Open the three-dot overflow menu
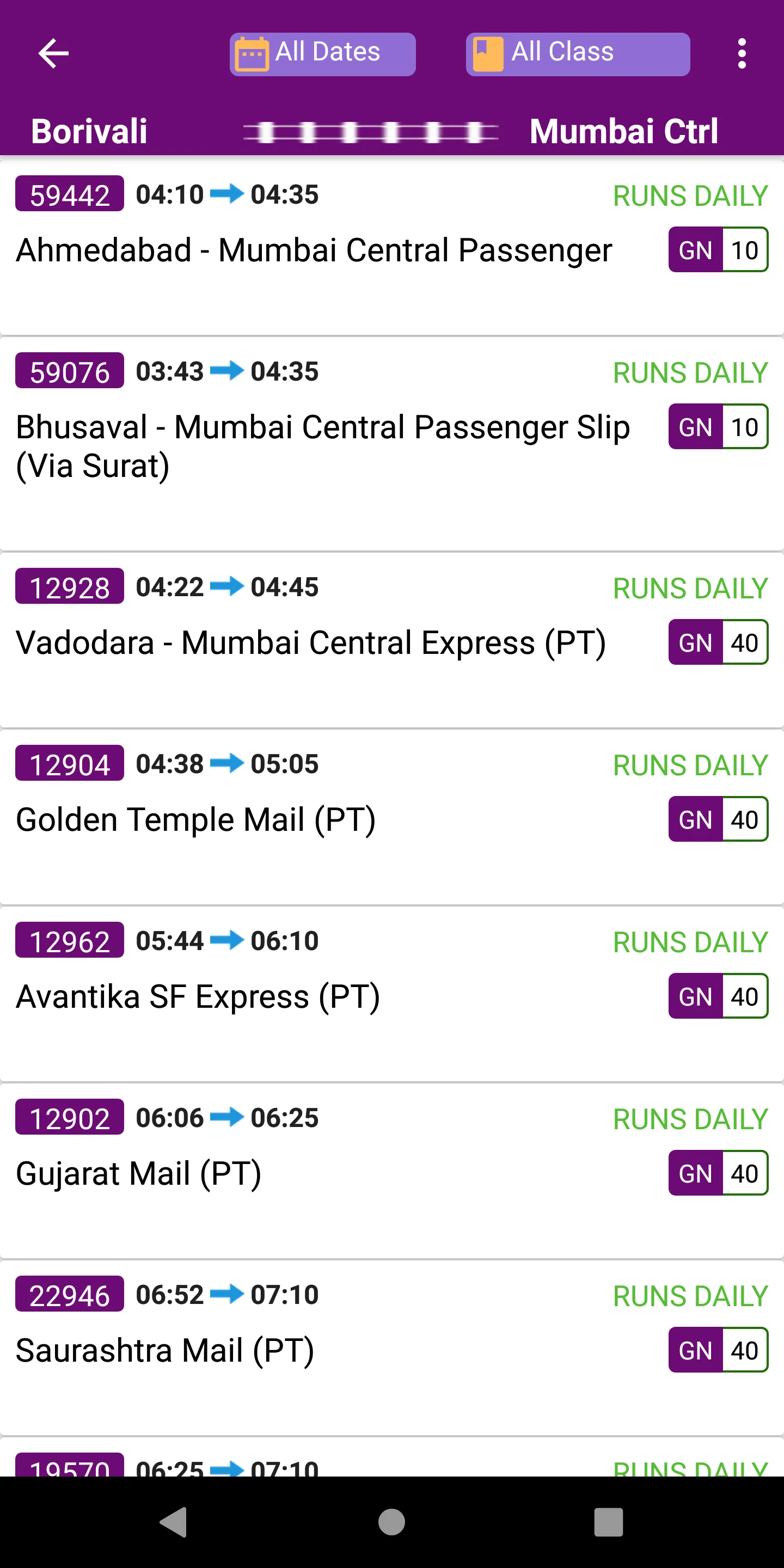The height and width of the screenshot is (1568, 784). (x=742, y=53)
